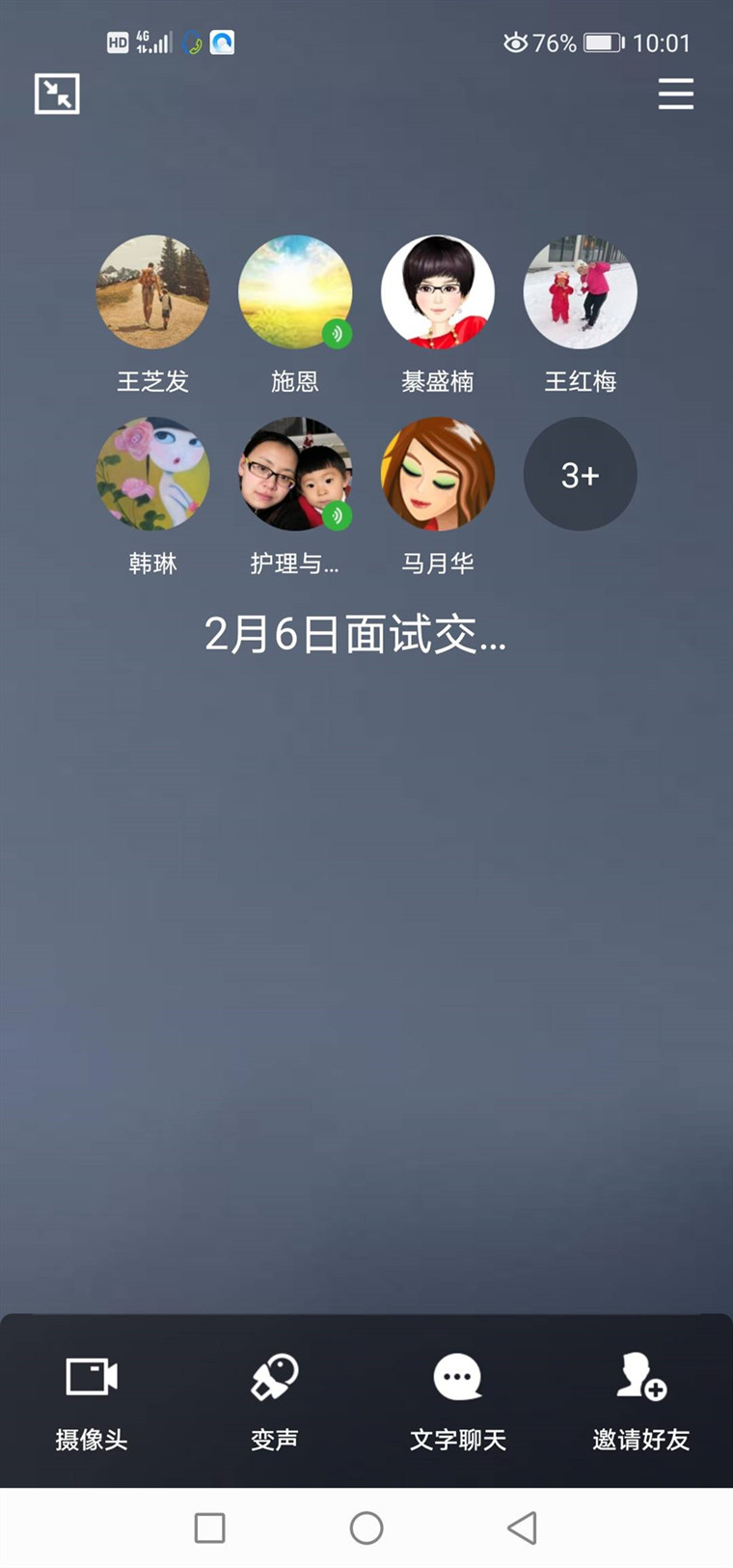Minimize the group call window

pyautogui.click(x=57, y=94)
